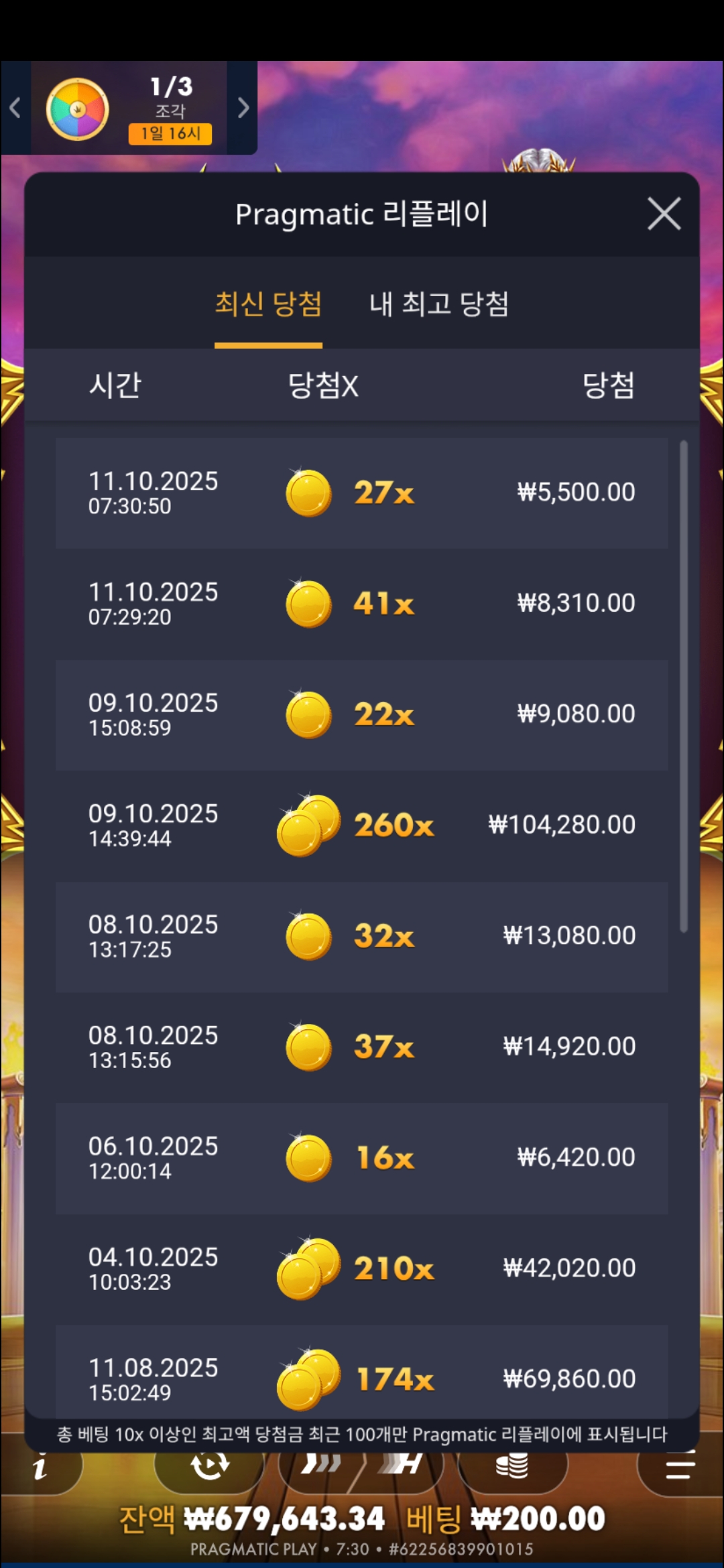Watch the 16x win replay
Viewport: 724px width, 1568px height.
[x=361, y=1158]
